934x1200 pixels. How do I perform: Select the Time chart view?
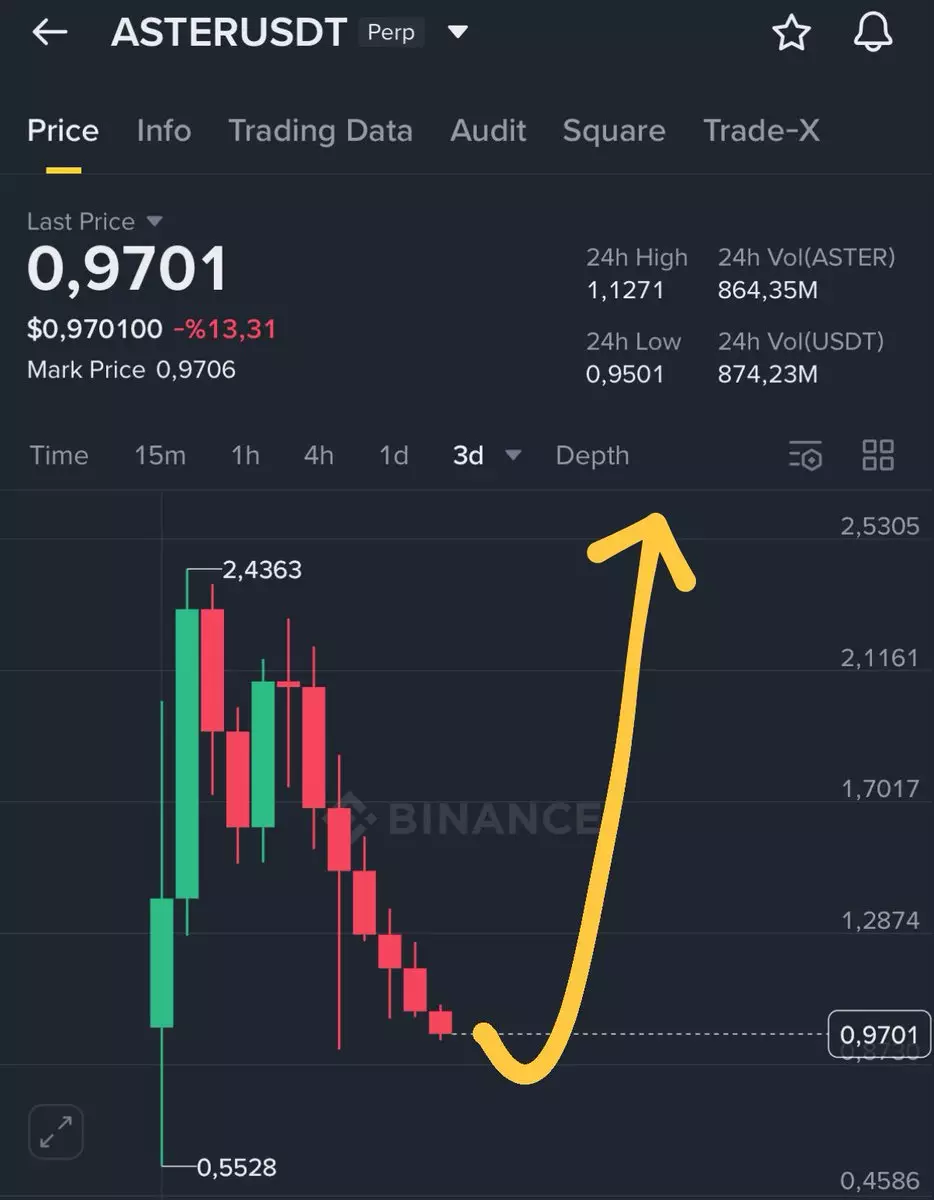59,456
